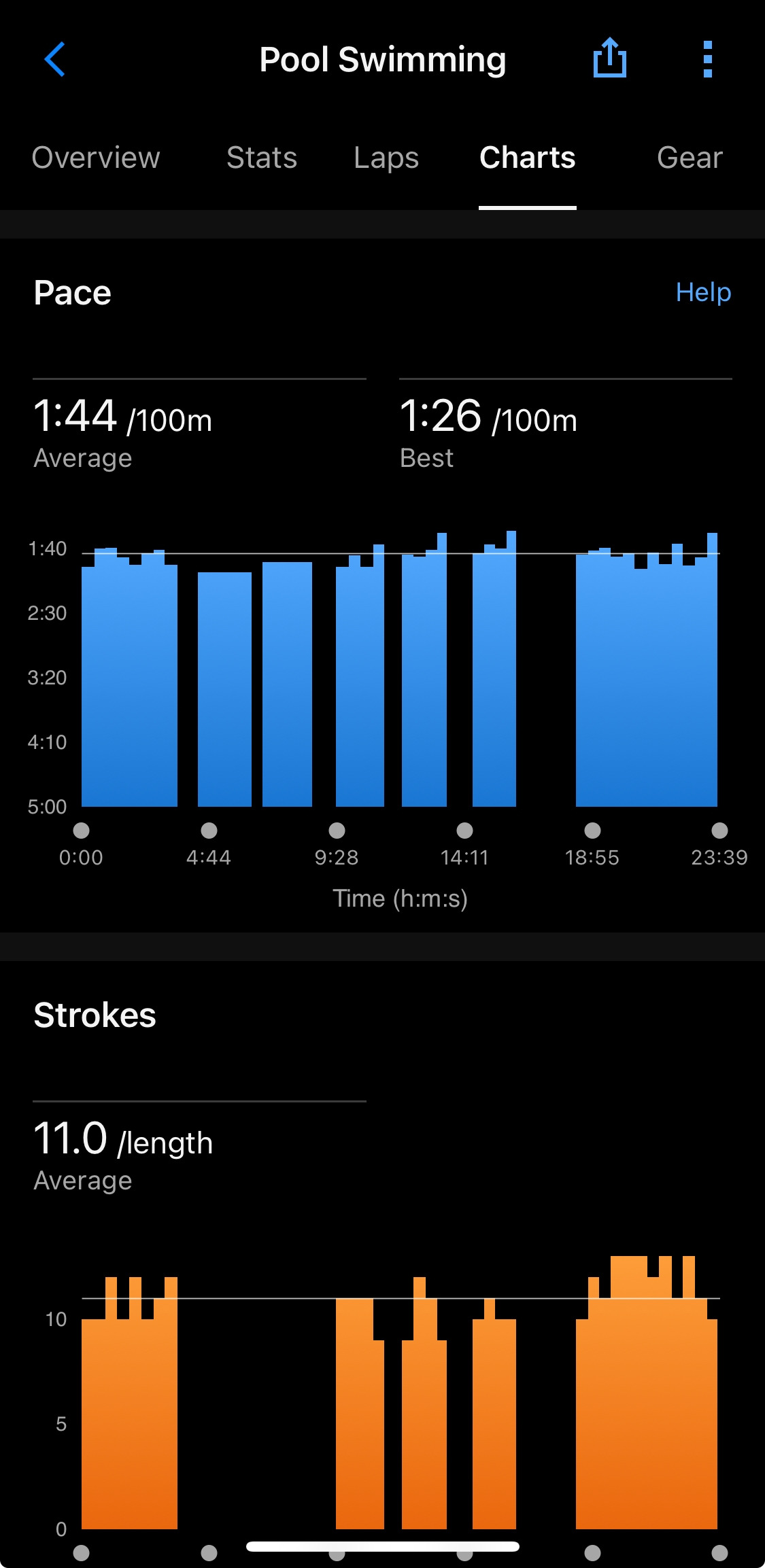
Task: Go back from Pool Swimming
Action: [x=55, y=60]
